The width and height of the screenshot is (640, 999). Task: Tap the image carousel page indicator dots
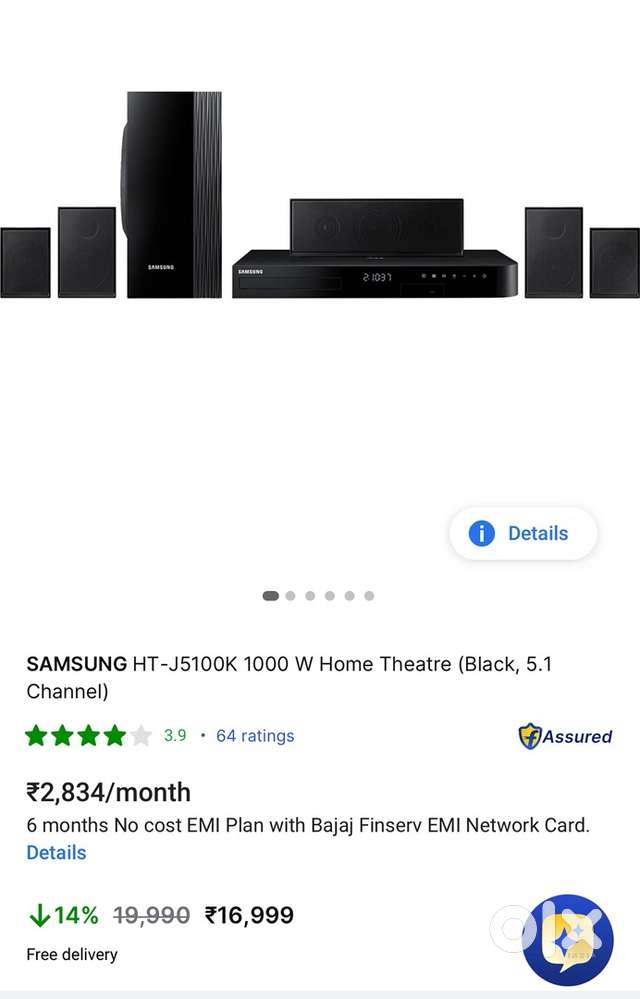coord(319,596)
